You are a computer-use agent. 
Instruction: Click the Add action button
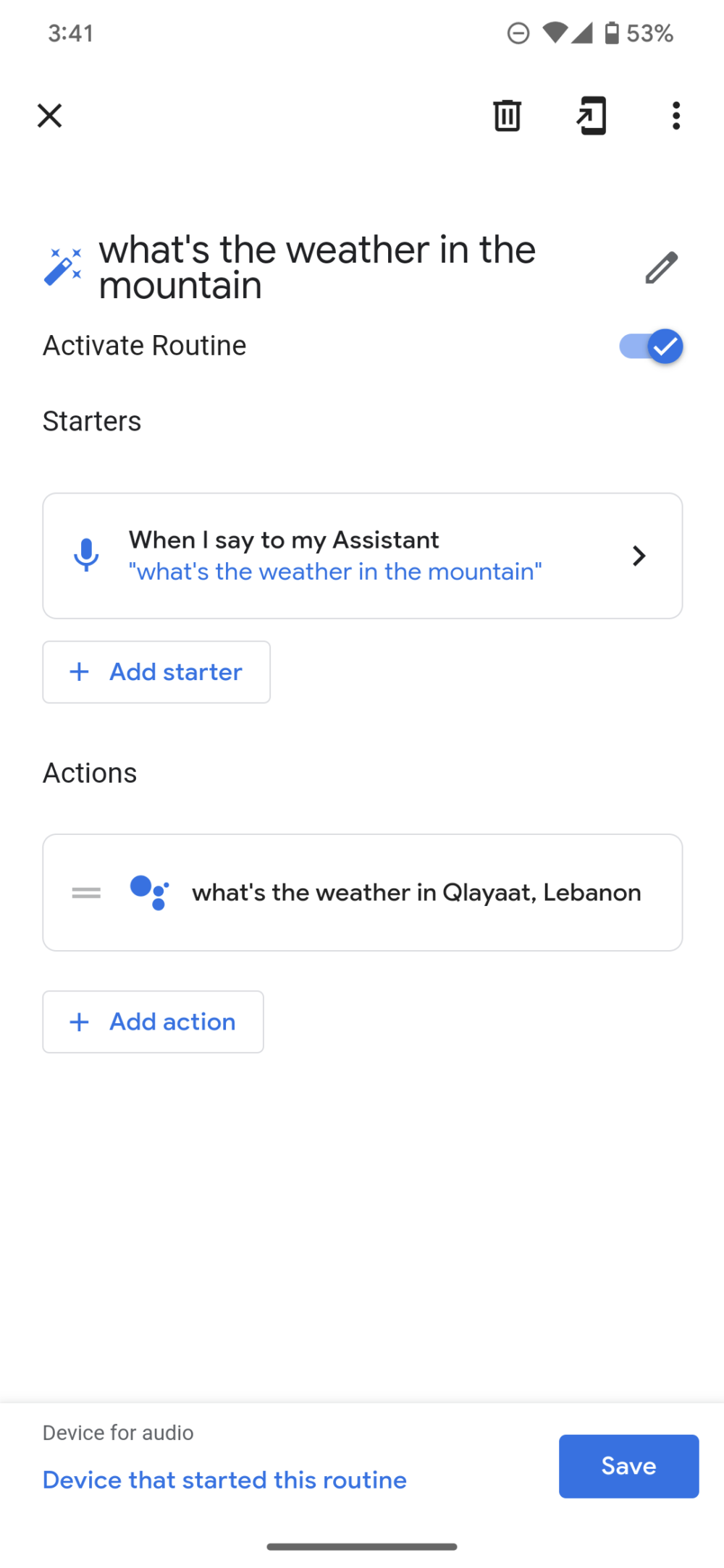tap(153, 1022)
